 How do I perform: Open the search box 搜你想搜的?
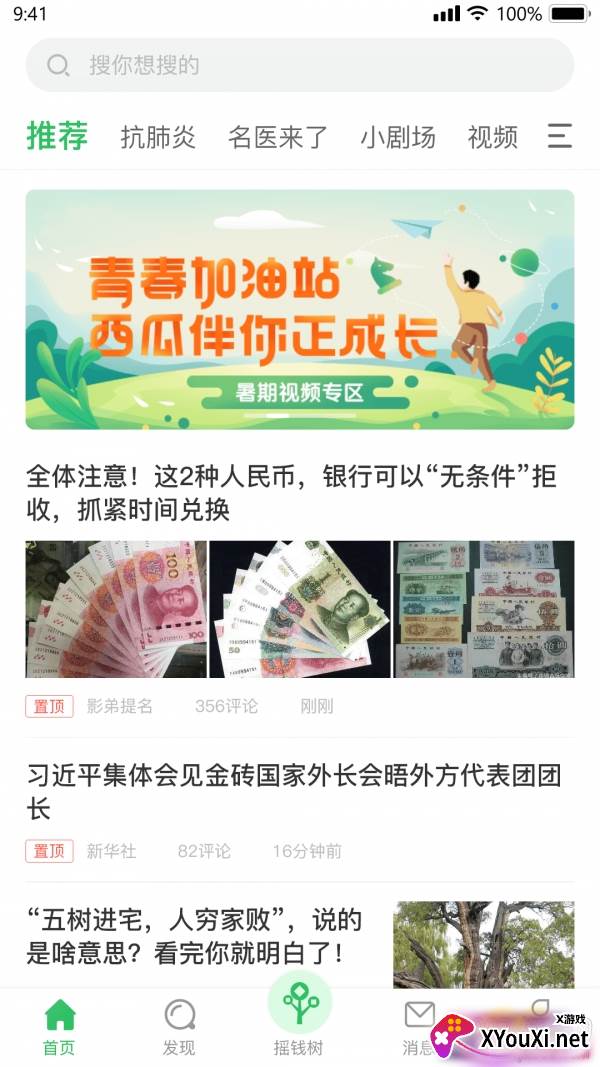pos(300,66)
